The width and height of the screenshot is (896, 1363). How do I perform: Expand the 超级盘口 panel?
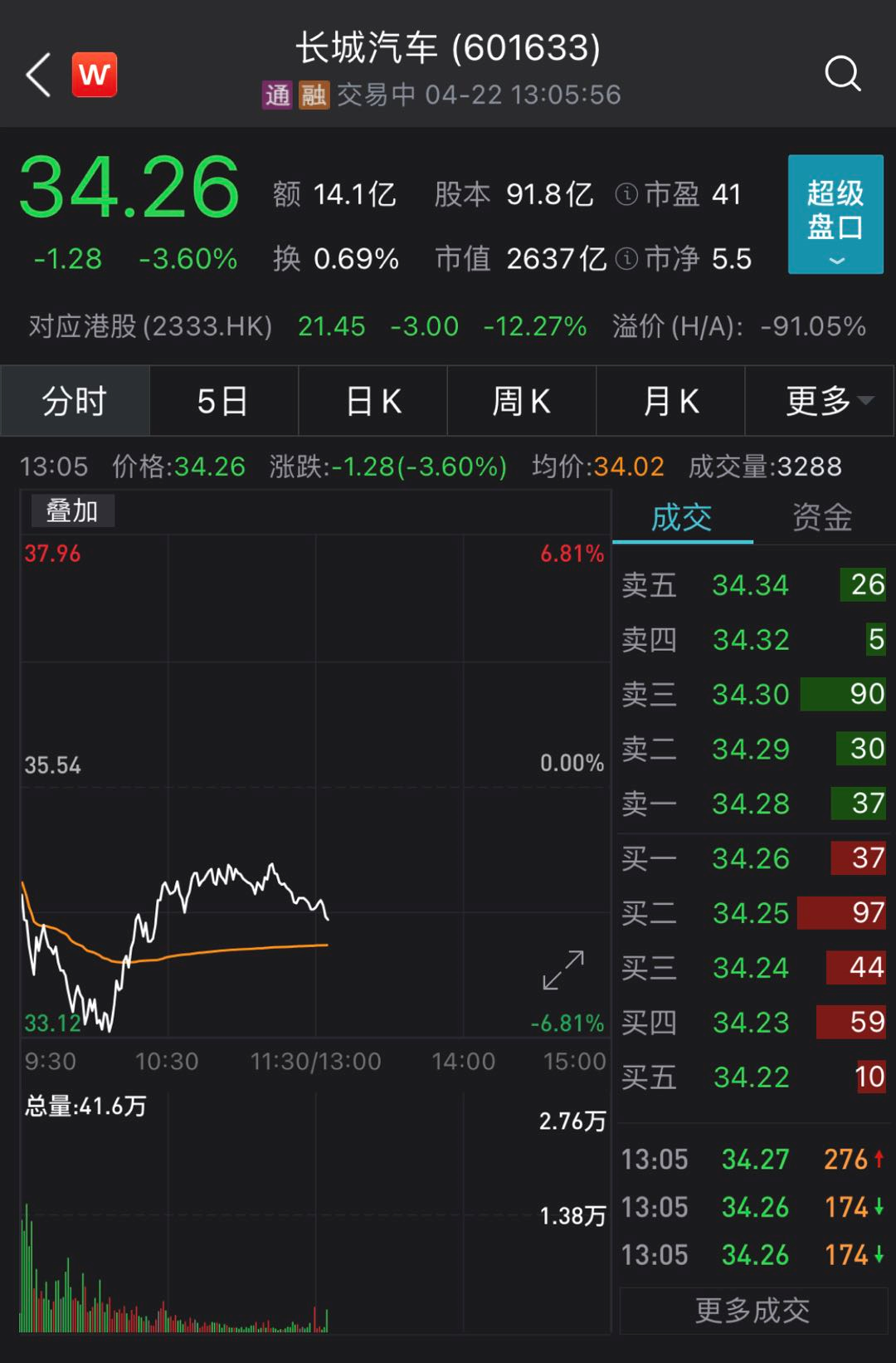click(835, 214)
